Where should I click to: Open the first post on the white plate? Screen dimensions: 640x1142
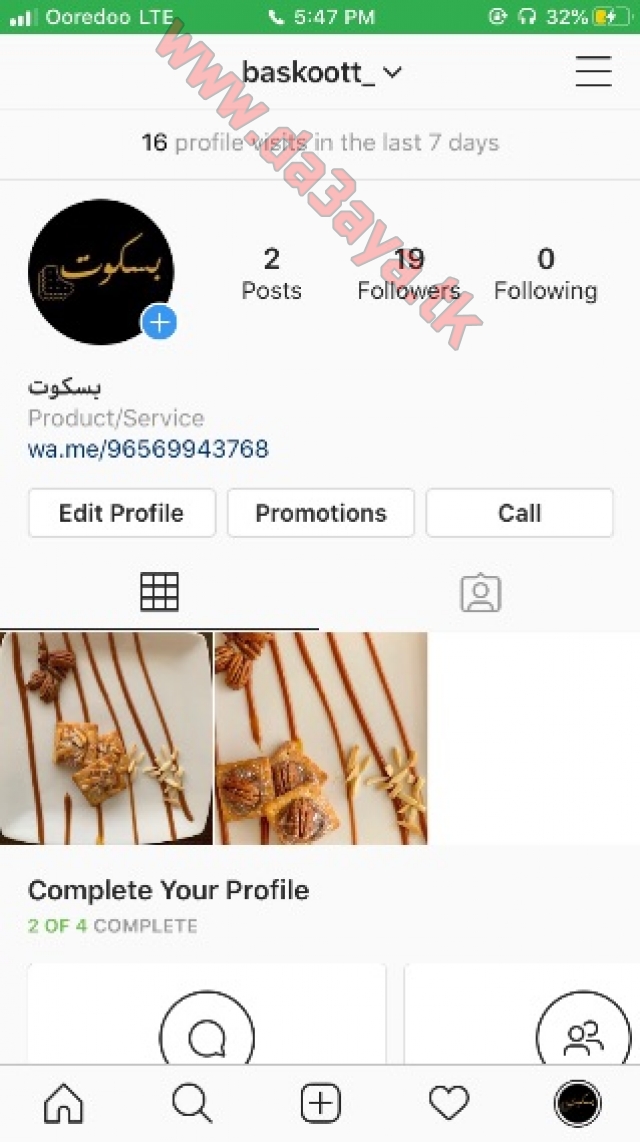pos(106,739)
